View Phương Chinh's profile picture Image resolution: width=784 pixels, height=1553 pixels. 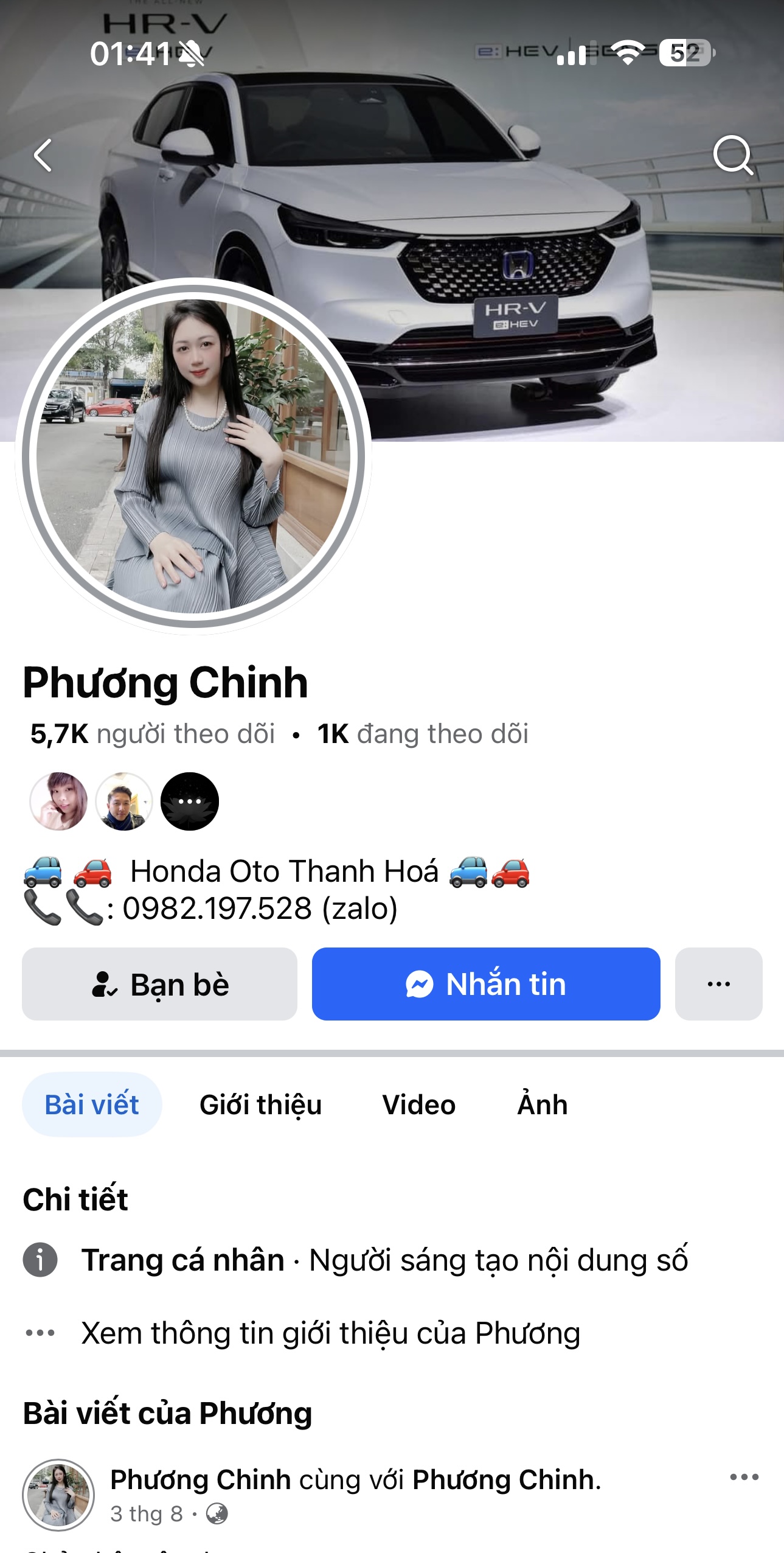click(x=193, y=456)
